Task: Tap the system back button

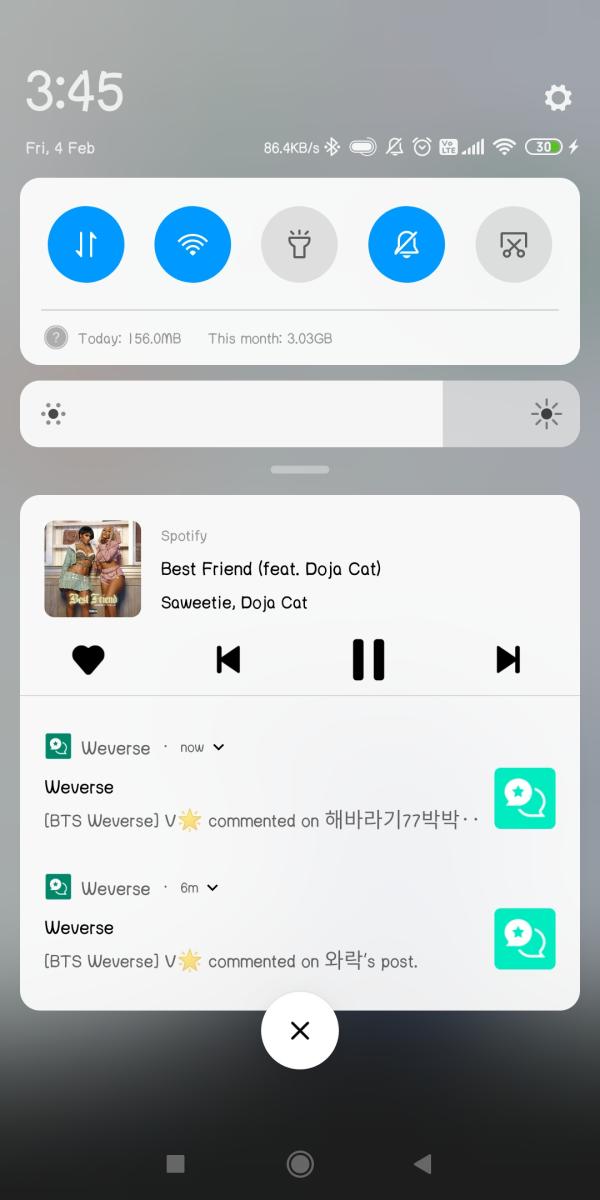Action: point(423,1163)
